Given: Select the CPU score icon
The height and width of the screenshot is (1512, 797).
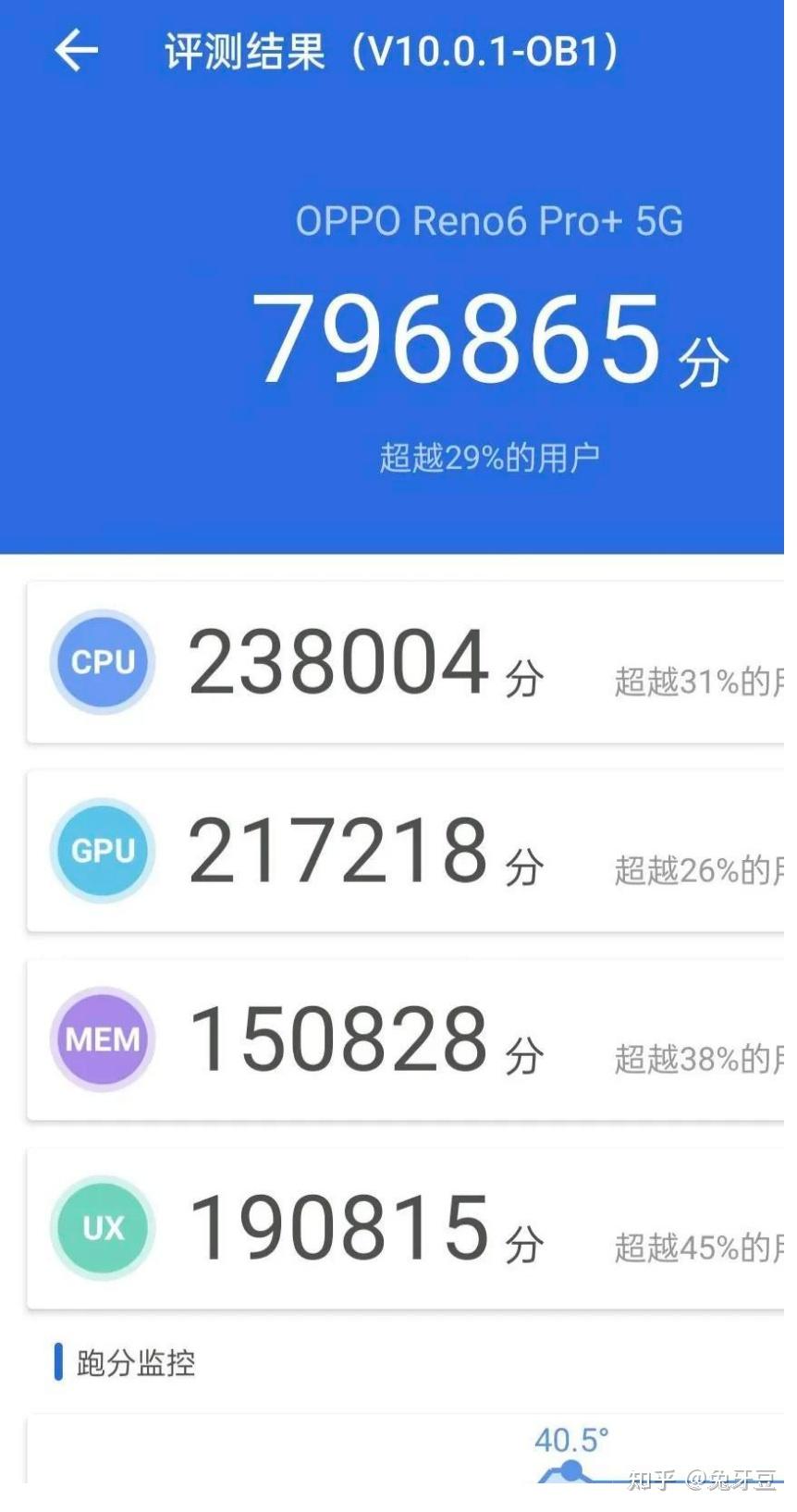Looking at the screenshot, I should pos(102,662).
